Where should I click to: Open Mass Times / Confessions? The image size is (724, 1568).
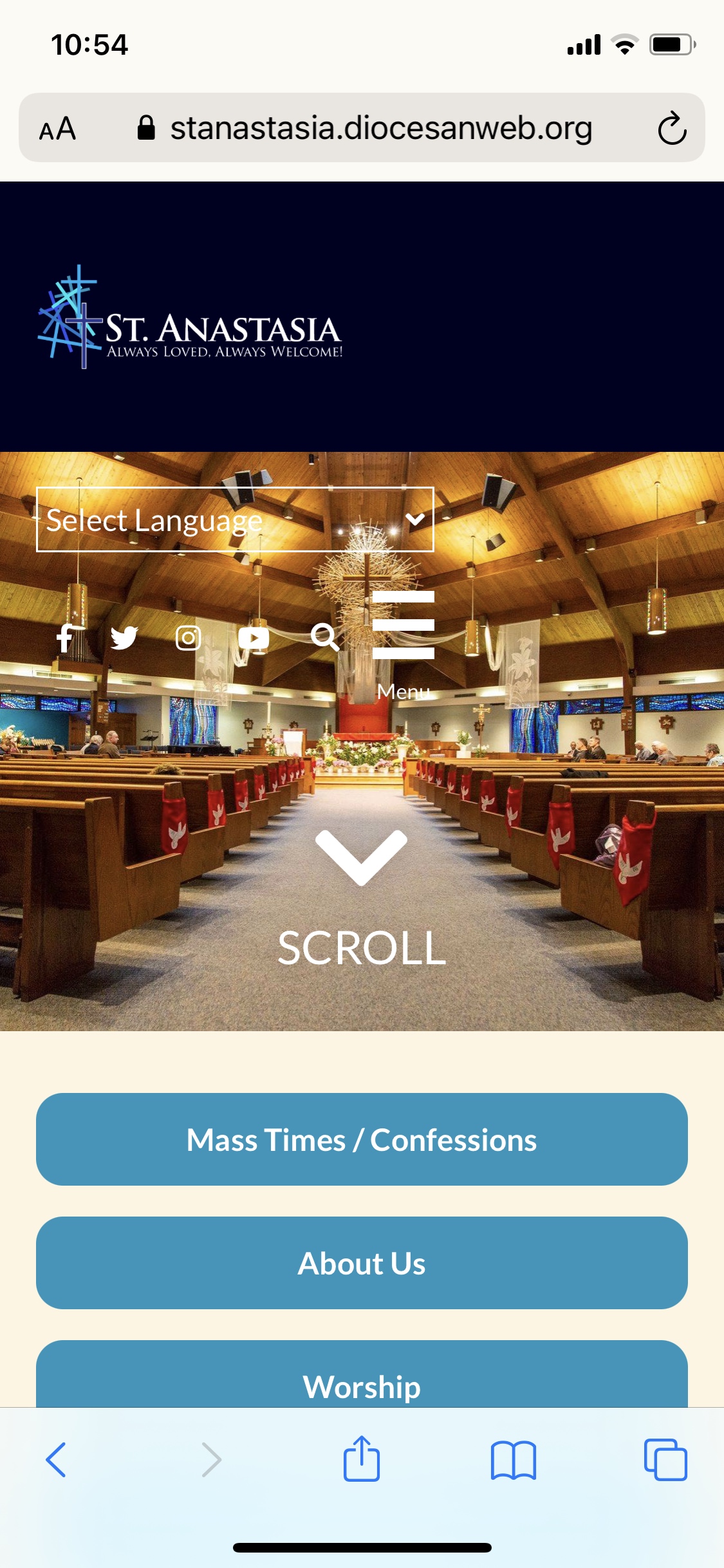click(362, 1139)
